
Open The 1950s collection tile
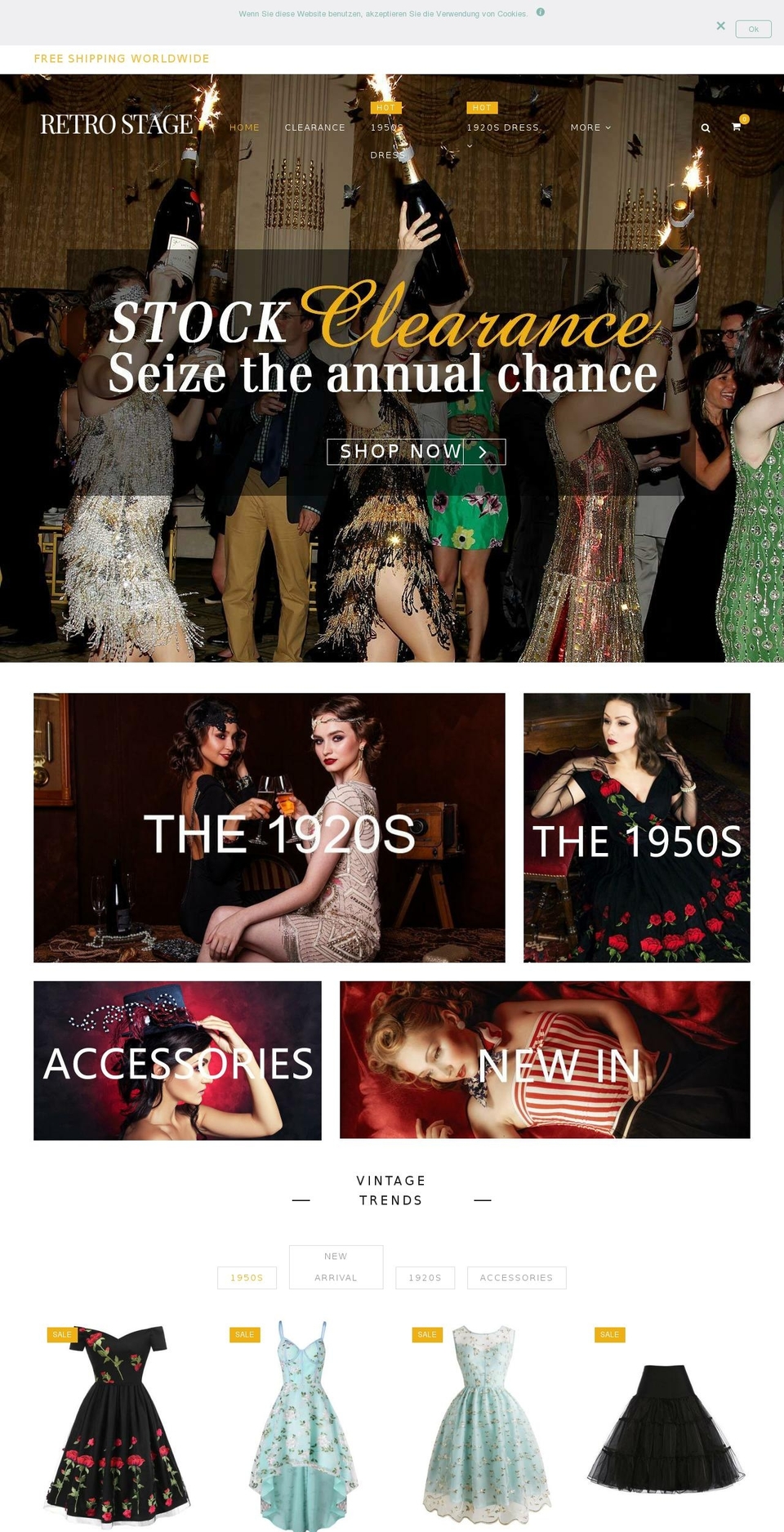click(636, 828)
